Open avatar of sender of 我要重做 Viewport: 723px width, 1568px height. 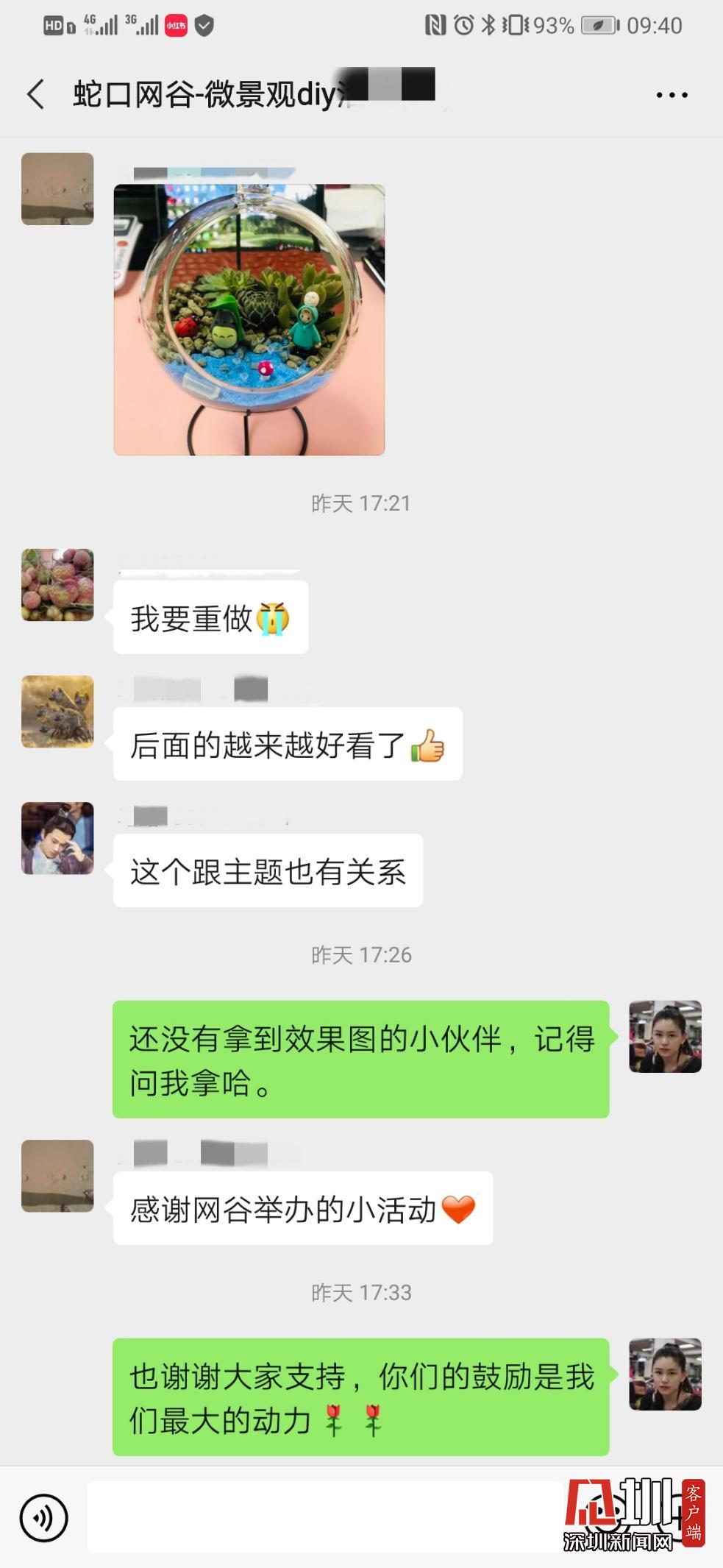pyautogui.click(x=57, y=585)
